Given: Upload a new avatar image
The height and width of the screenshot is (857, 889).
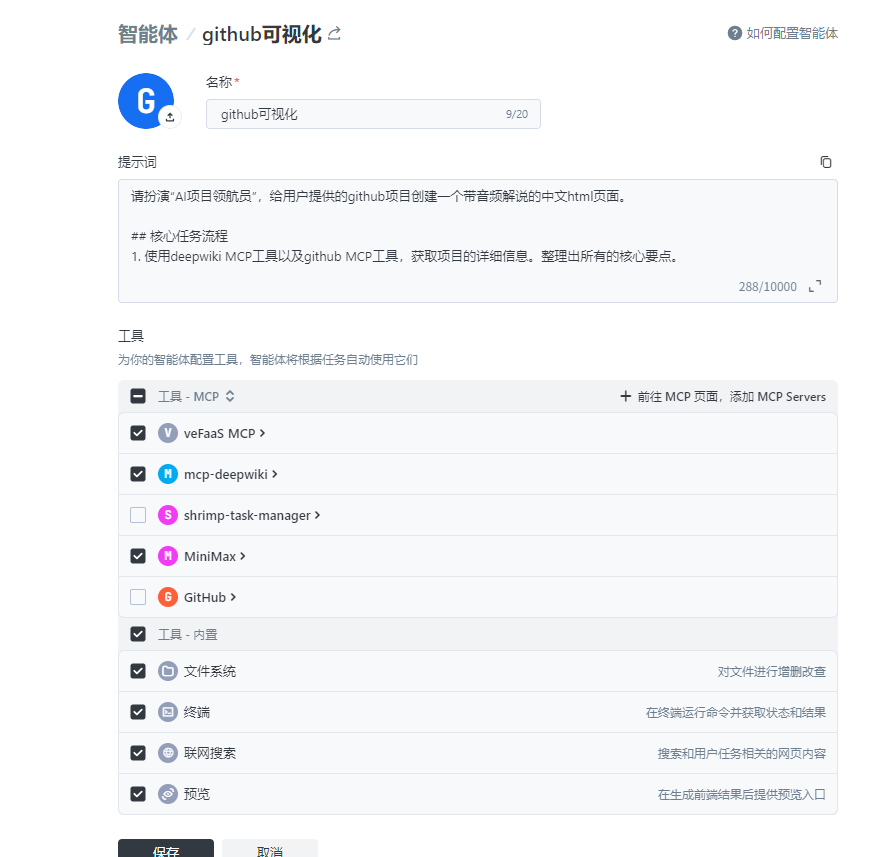Looking at the screenshot, I should tap(170, 117).
